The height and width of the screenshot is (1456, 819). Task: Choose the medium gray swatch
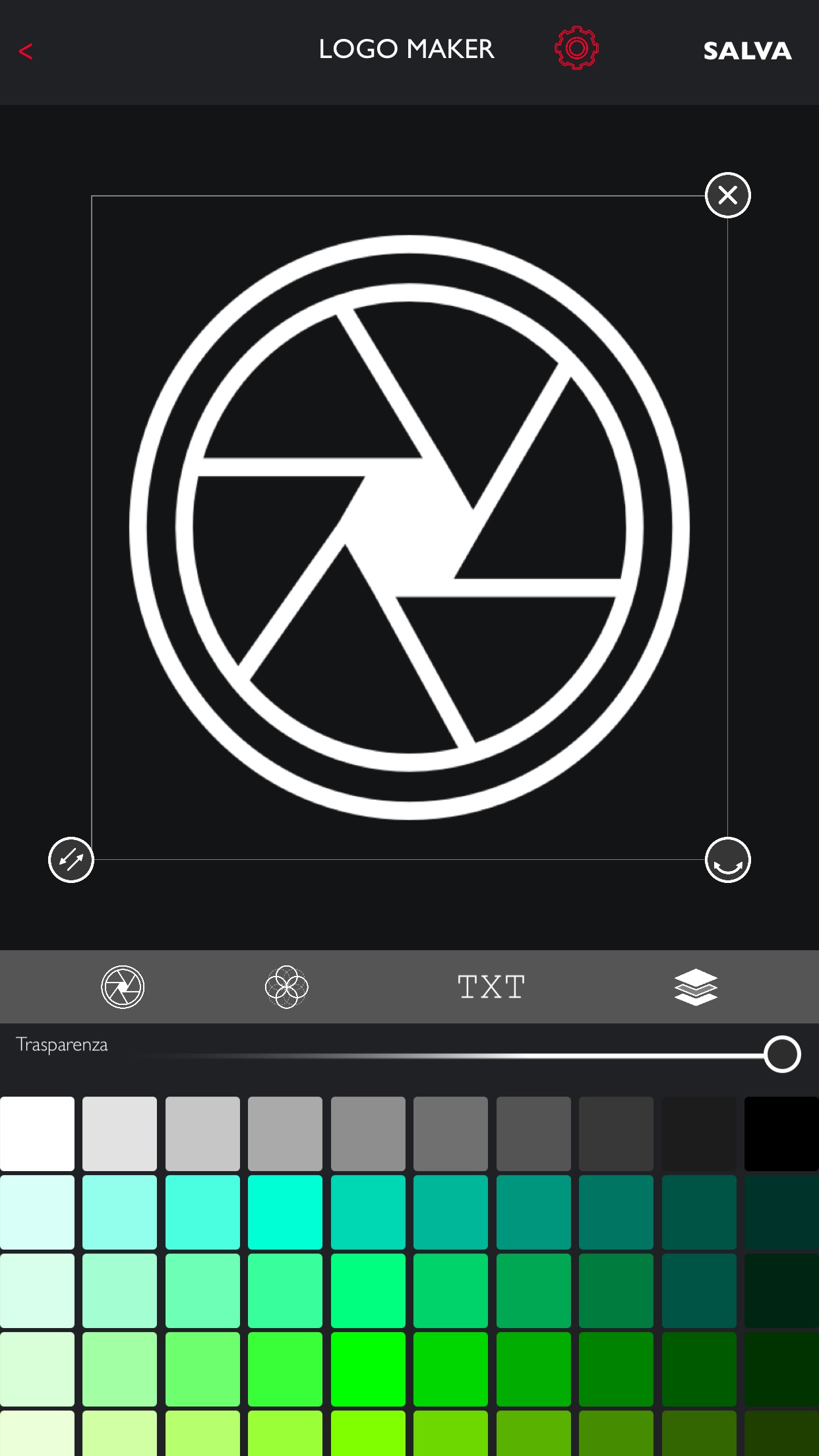[x=368, y=1134]
